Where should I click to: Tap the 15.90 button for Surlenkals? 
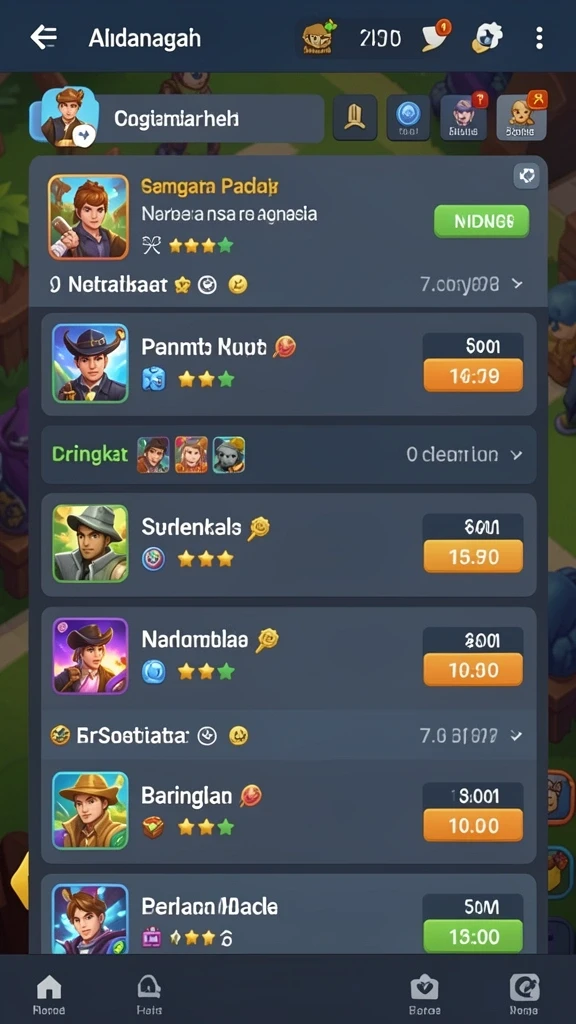(473, 556)
